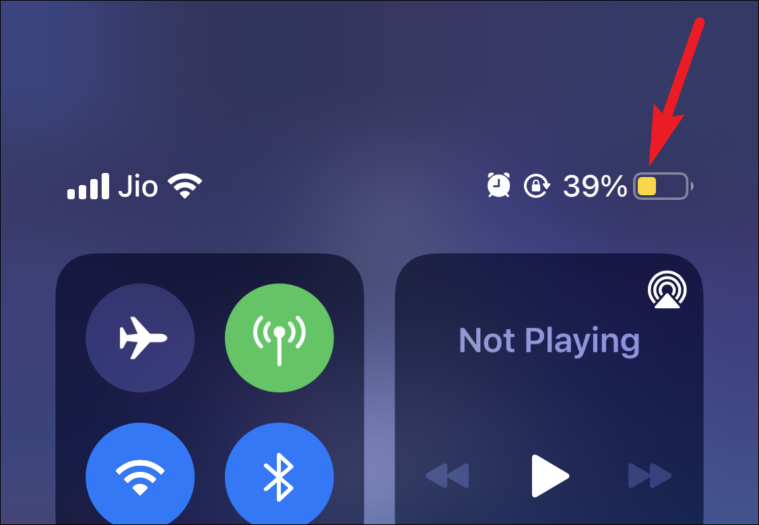The height and width of the screenshot is (525, 759).
Task: Open the AirPlay output picker
Action: point(666,290)
